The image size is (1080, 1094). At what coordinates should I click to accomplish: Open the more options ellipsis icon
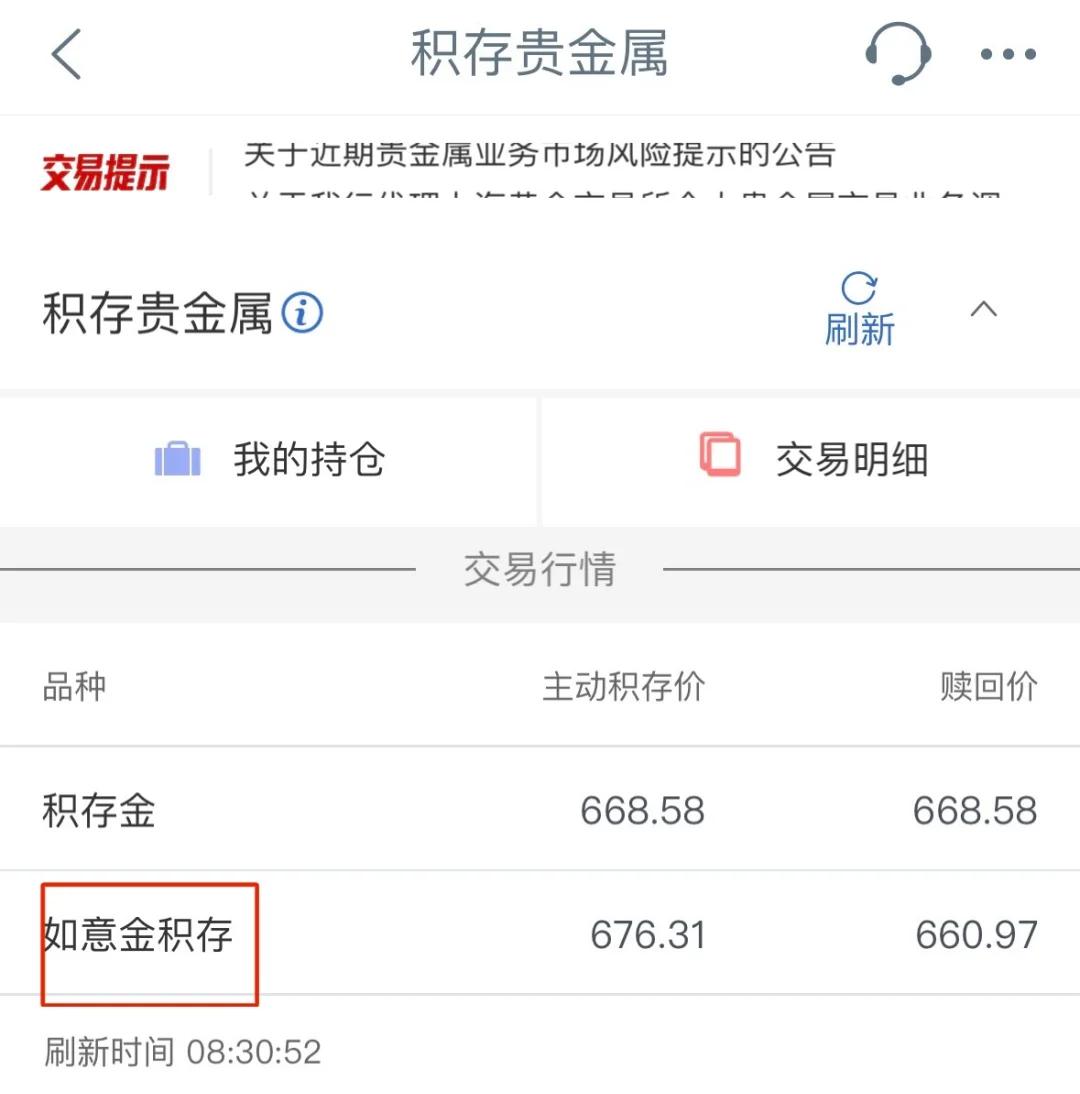1007,55
